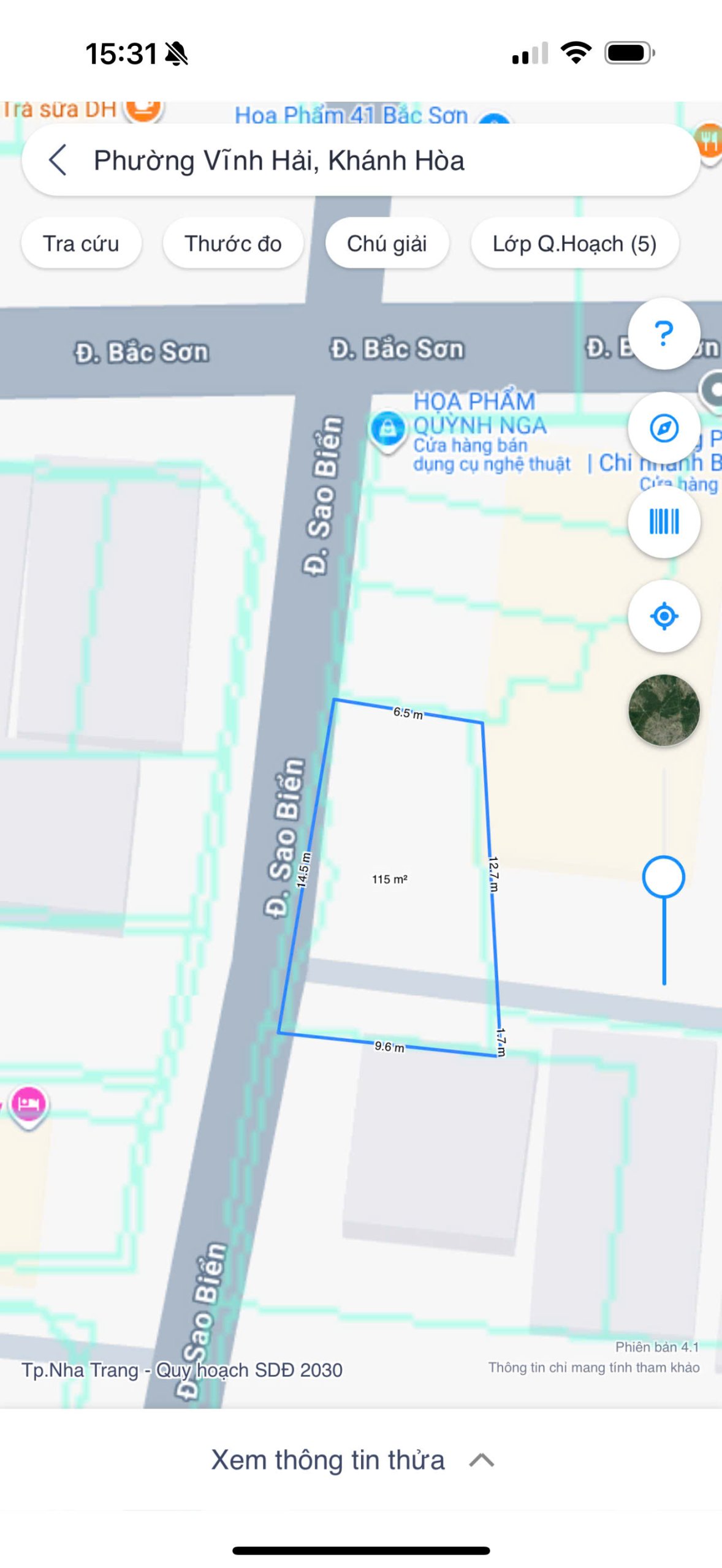The image size is (722, 1568).
Task: Expand Xem thông tin thửa panel
Action: (x=352, y=1460)
